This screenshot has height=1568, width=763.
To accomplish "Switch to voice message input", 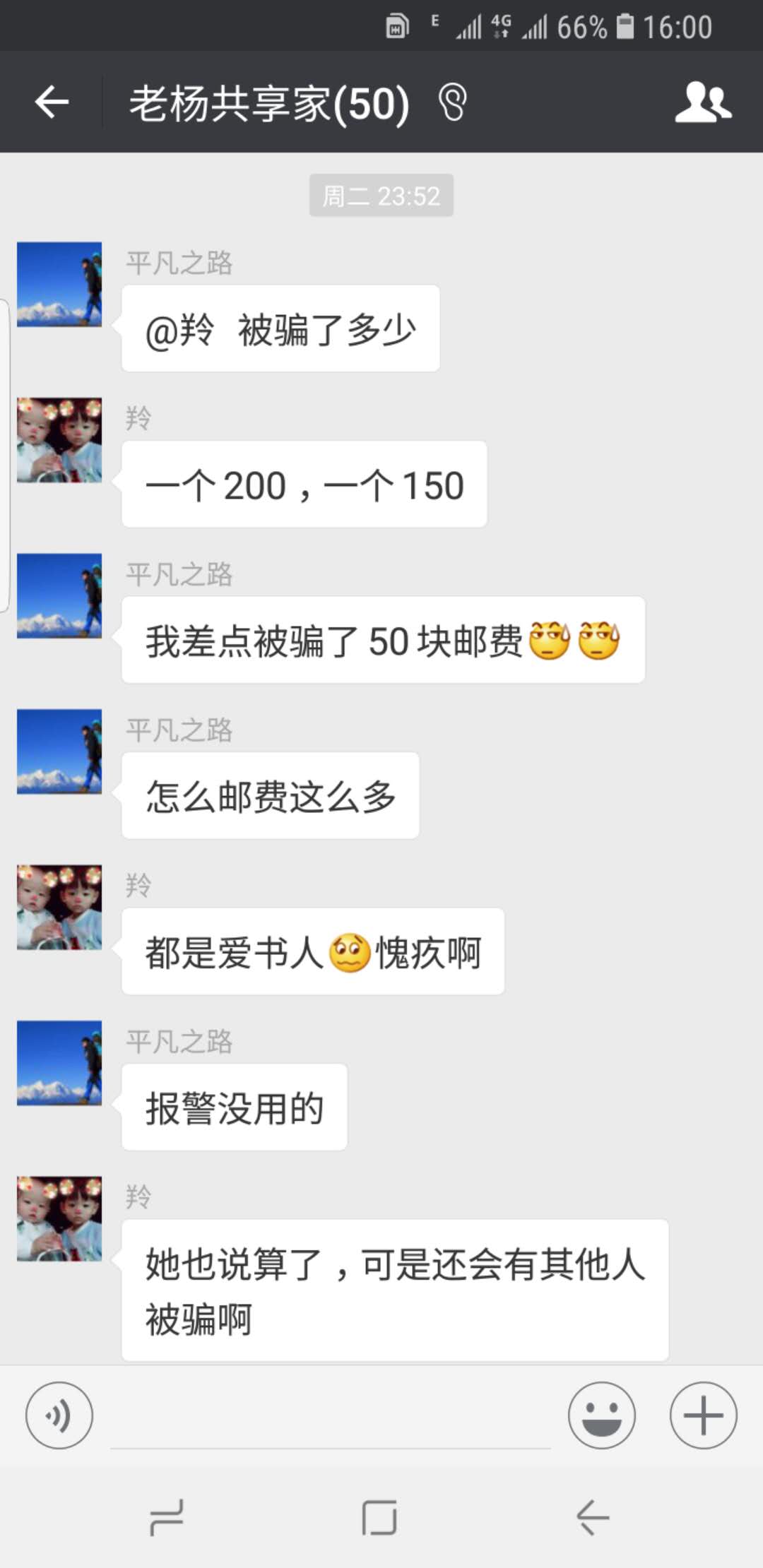I will 59,1415.
